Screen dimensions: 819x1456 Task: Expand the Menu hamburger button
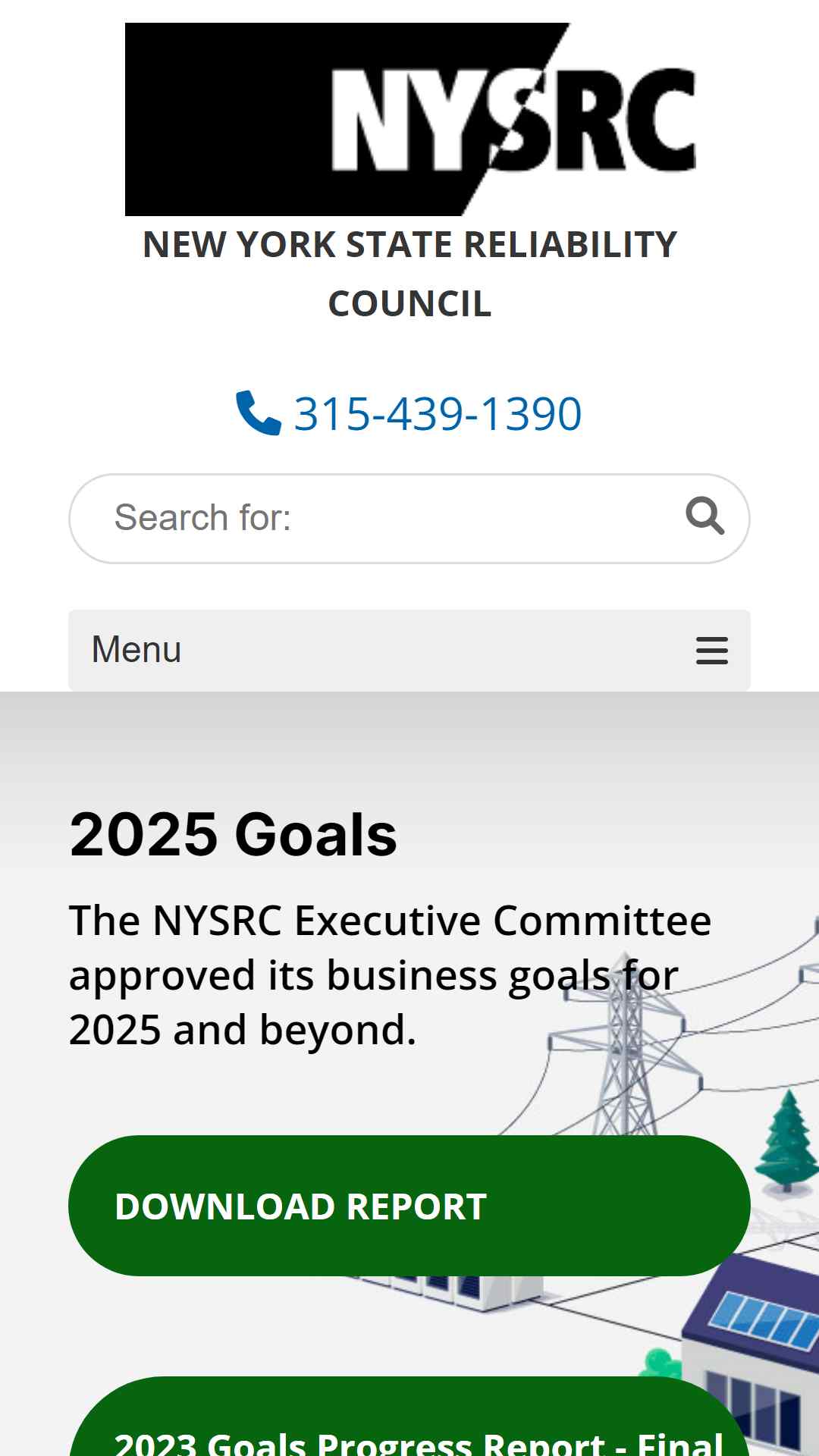(409, 650)
